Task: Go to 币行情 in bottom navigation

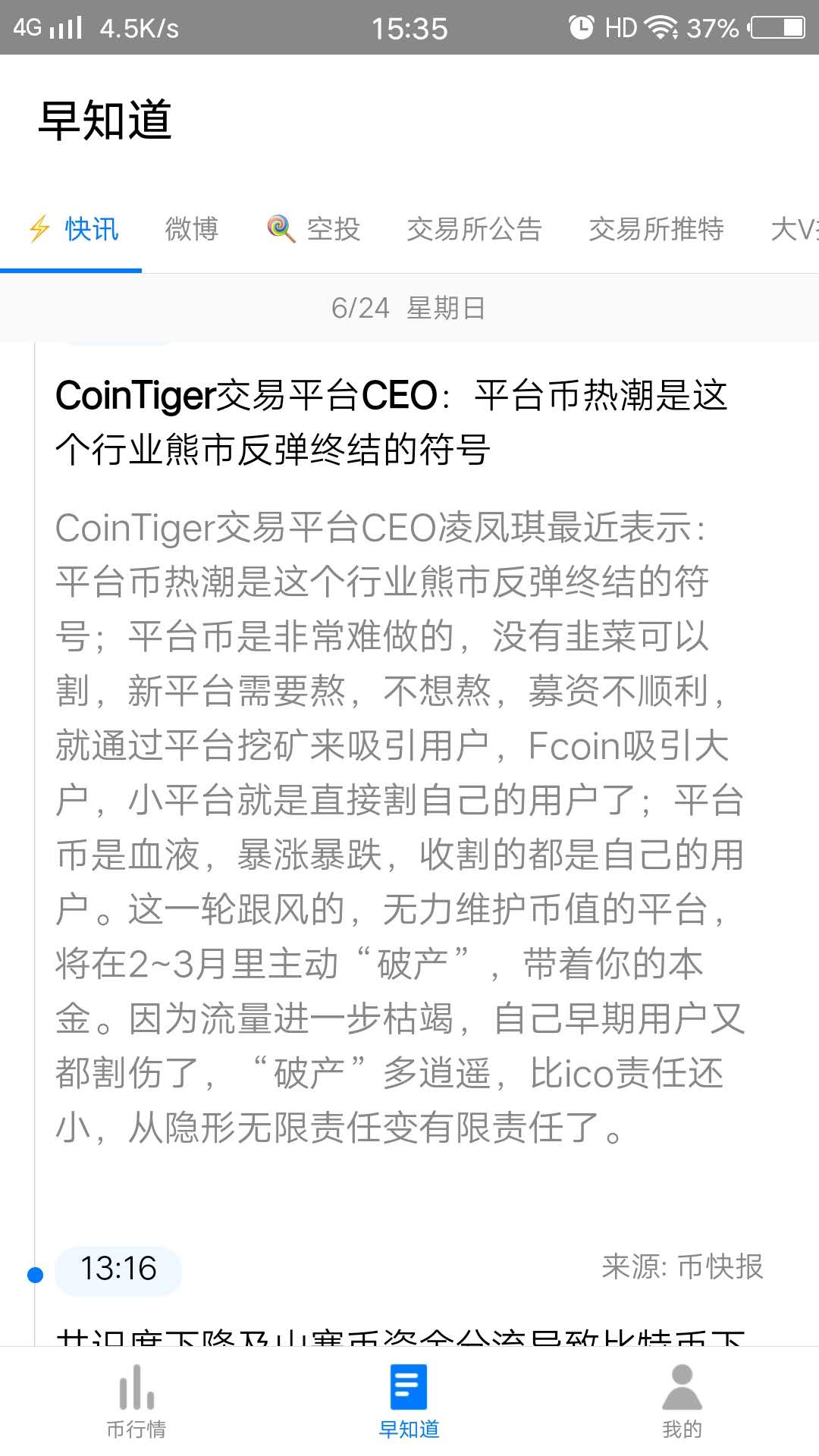Action: click(x=136, y=1401)
